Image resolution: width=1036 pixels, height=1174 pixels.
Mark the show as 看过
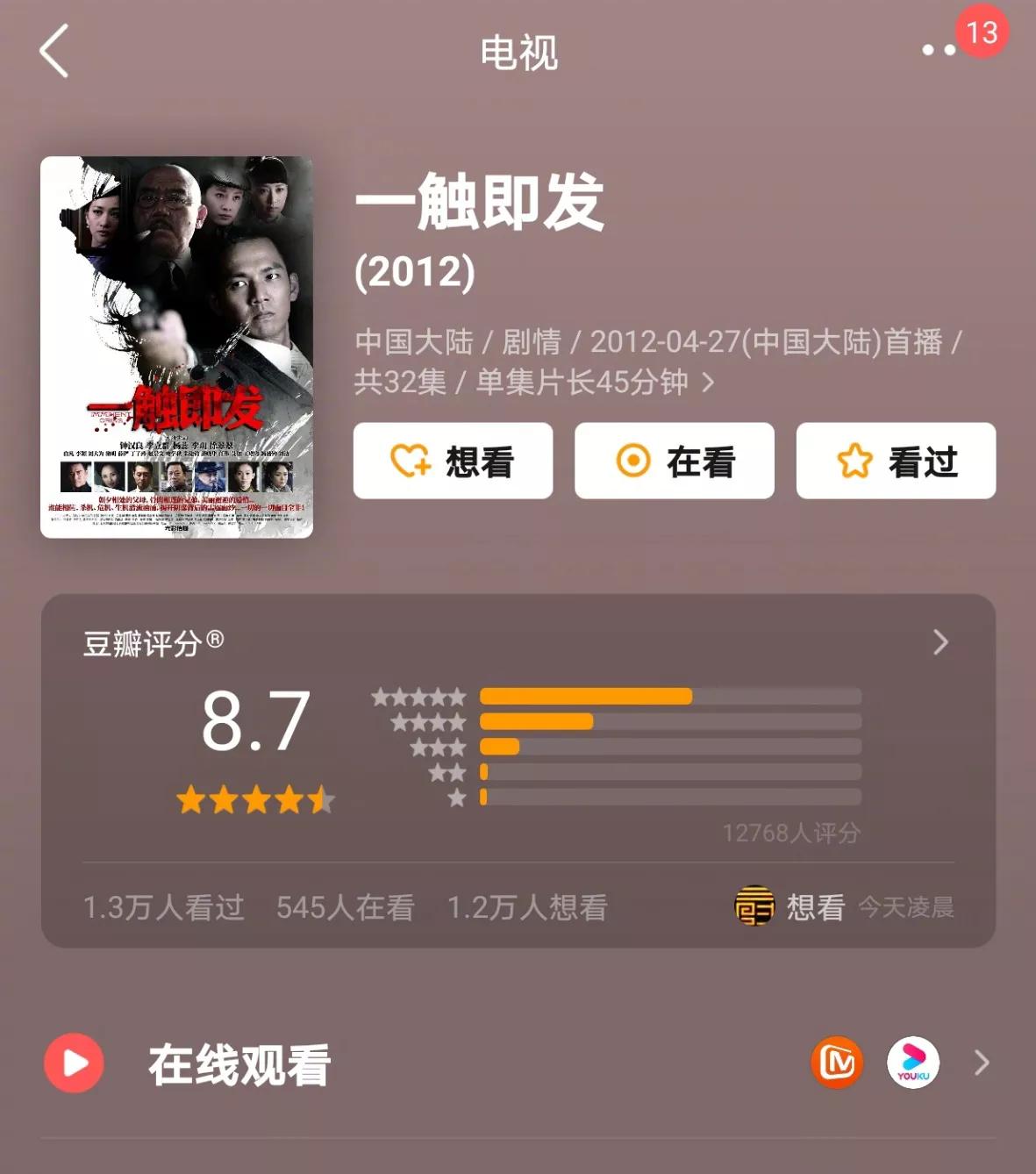pos(895,462)
